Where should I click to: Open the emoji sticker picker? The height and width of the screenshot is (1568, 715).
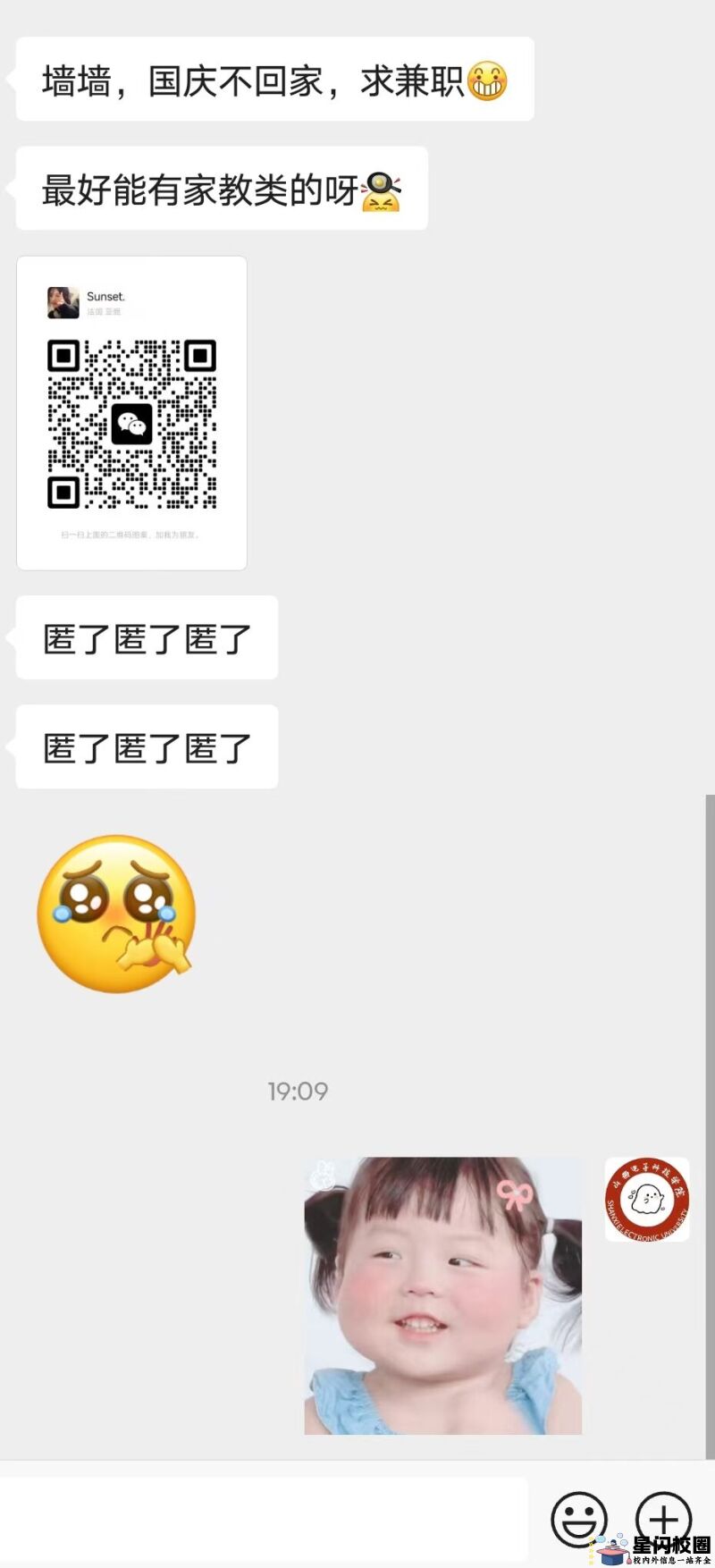click(x=578, y=1518)
